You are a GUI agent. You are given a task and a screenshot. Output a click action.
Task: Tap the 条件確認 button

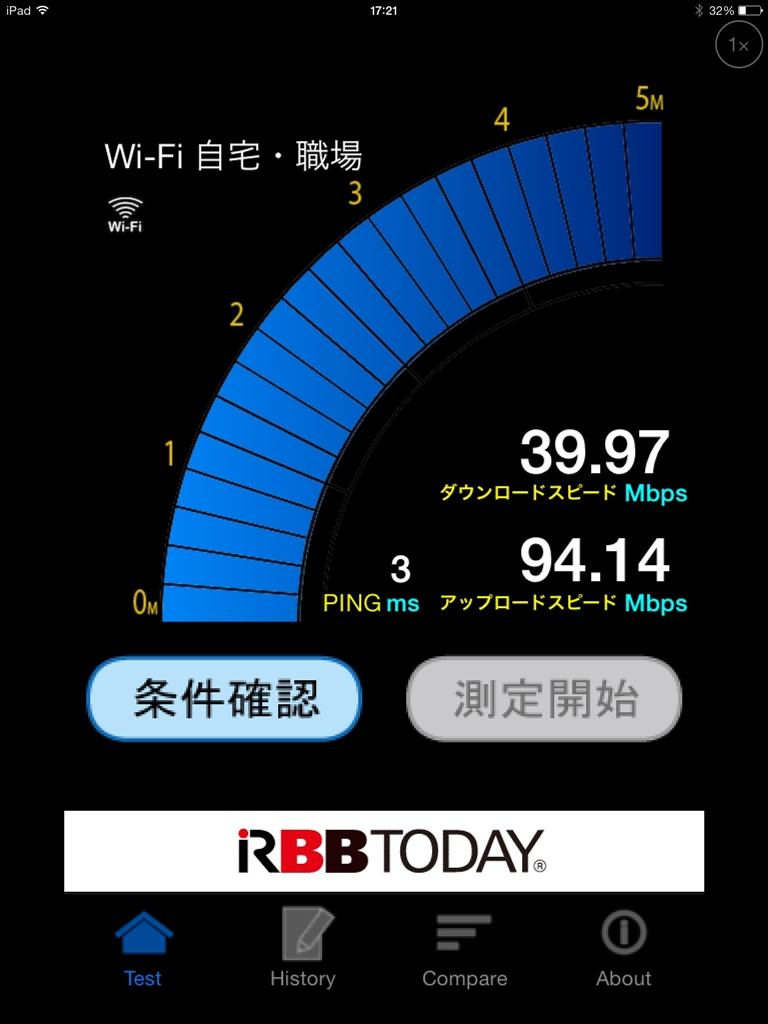click(223, 699)
